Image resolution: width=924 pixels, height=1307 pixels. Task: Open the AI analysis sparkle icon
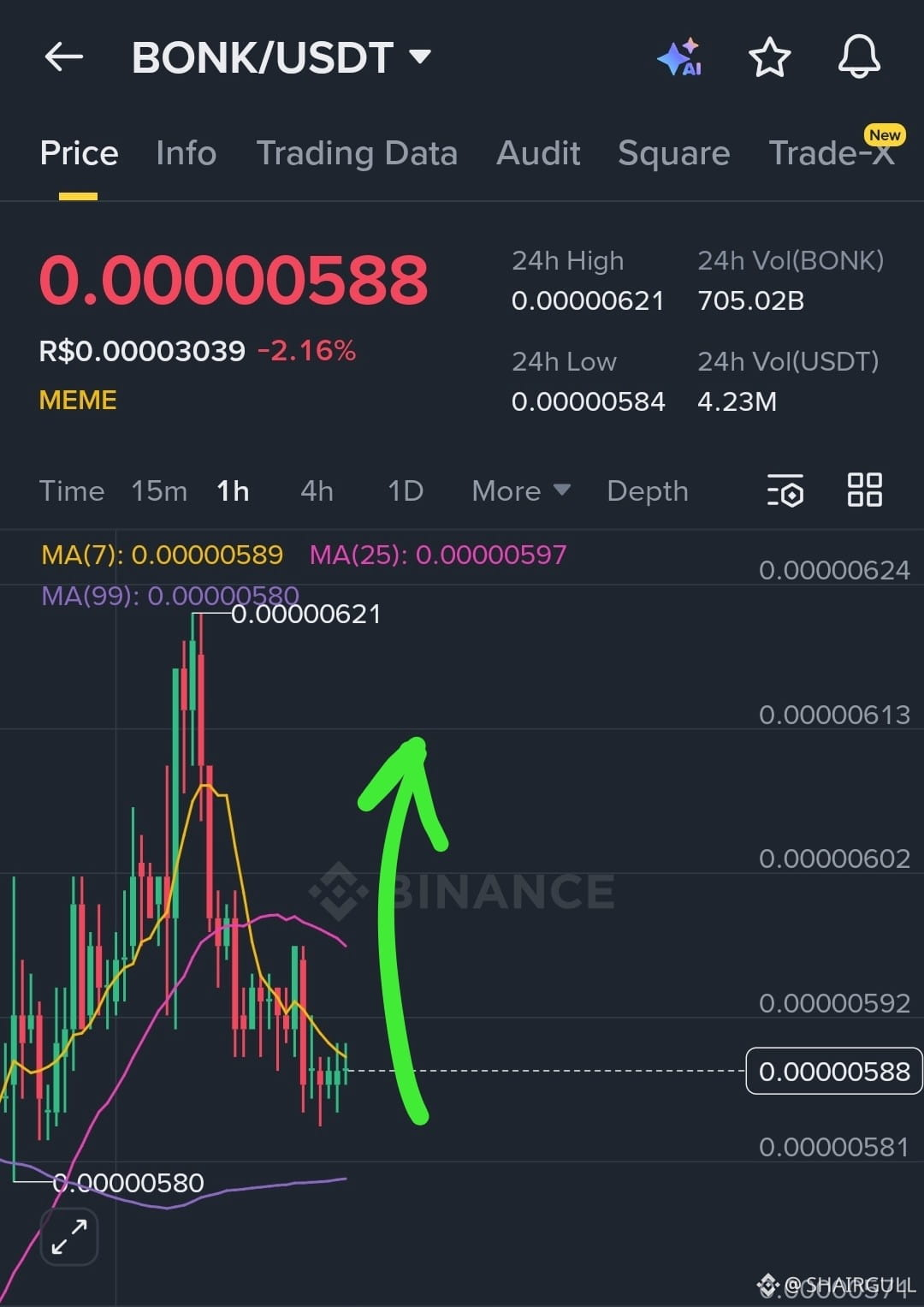(680, 57)
